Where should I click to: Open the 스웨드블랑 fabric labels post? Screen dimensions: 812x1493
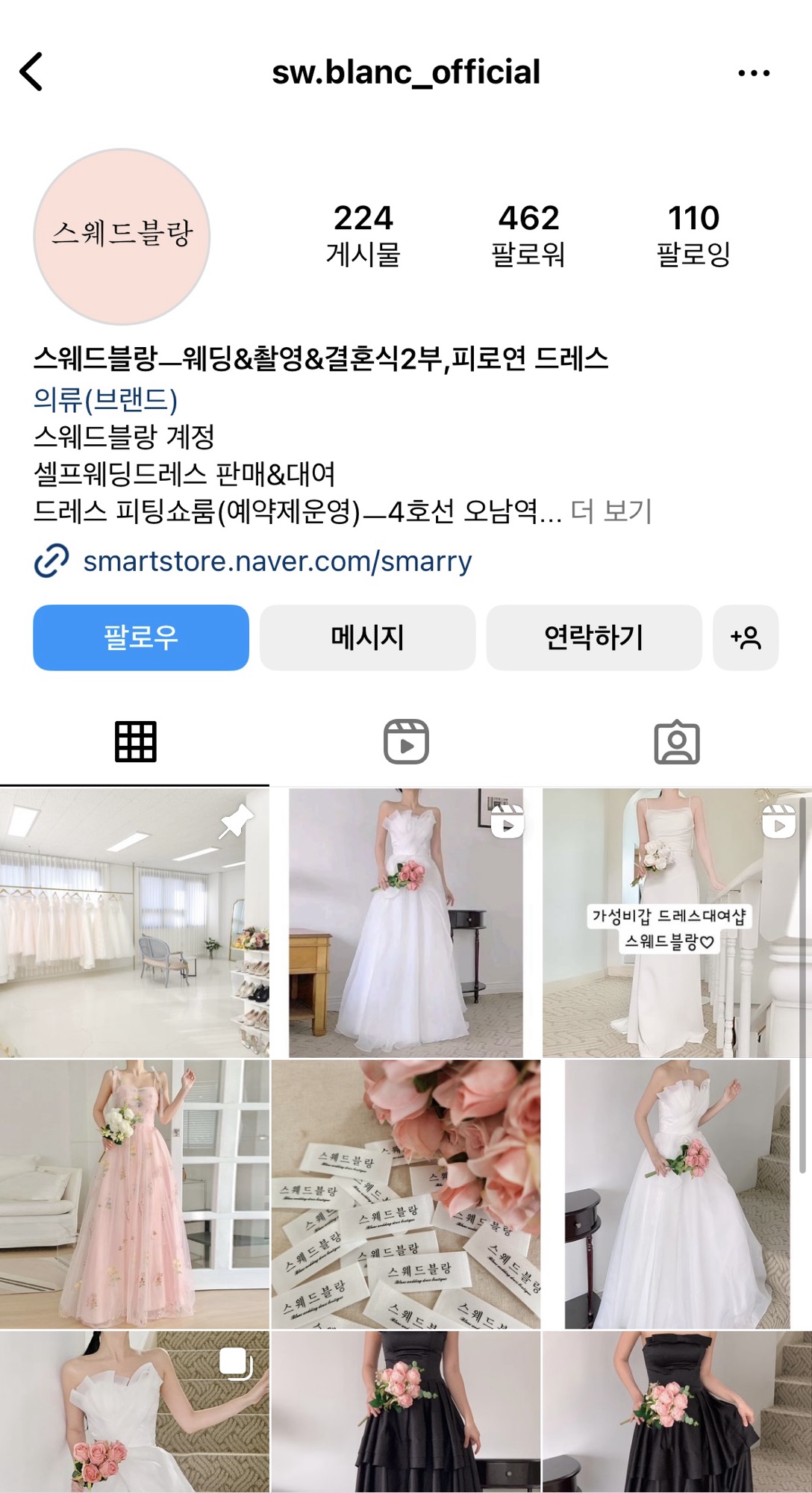point(406,1194)
